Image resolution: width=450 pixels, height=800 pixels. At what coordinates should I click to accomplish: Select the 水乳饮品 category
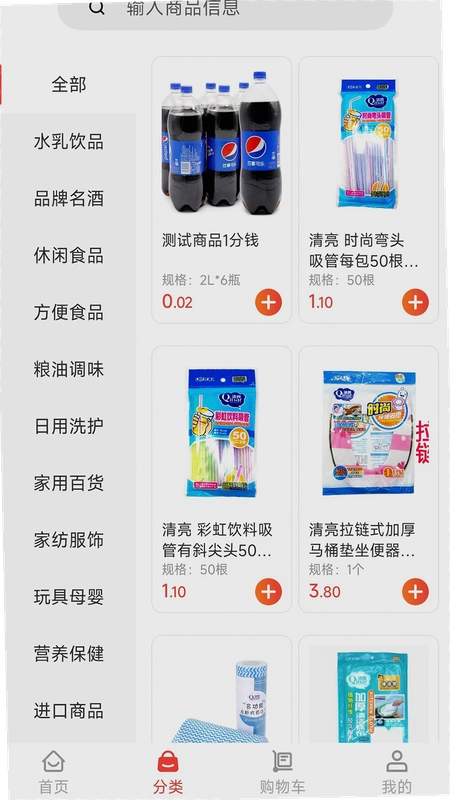coord(68,141)
